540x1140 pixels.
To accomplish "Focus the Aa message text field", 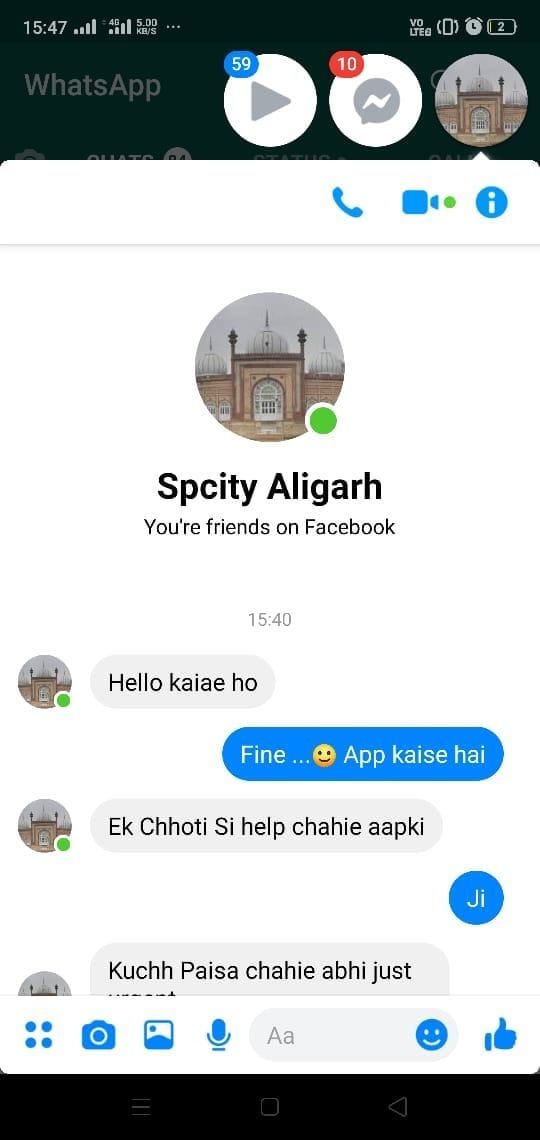I will tap(333, 1035).
